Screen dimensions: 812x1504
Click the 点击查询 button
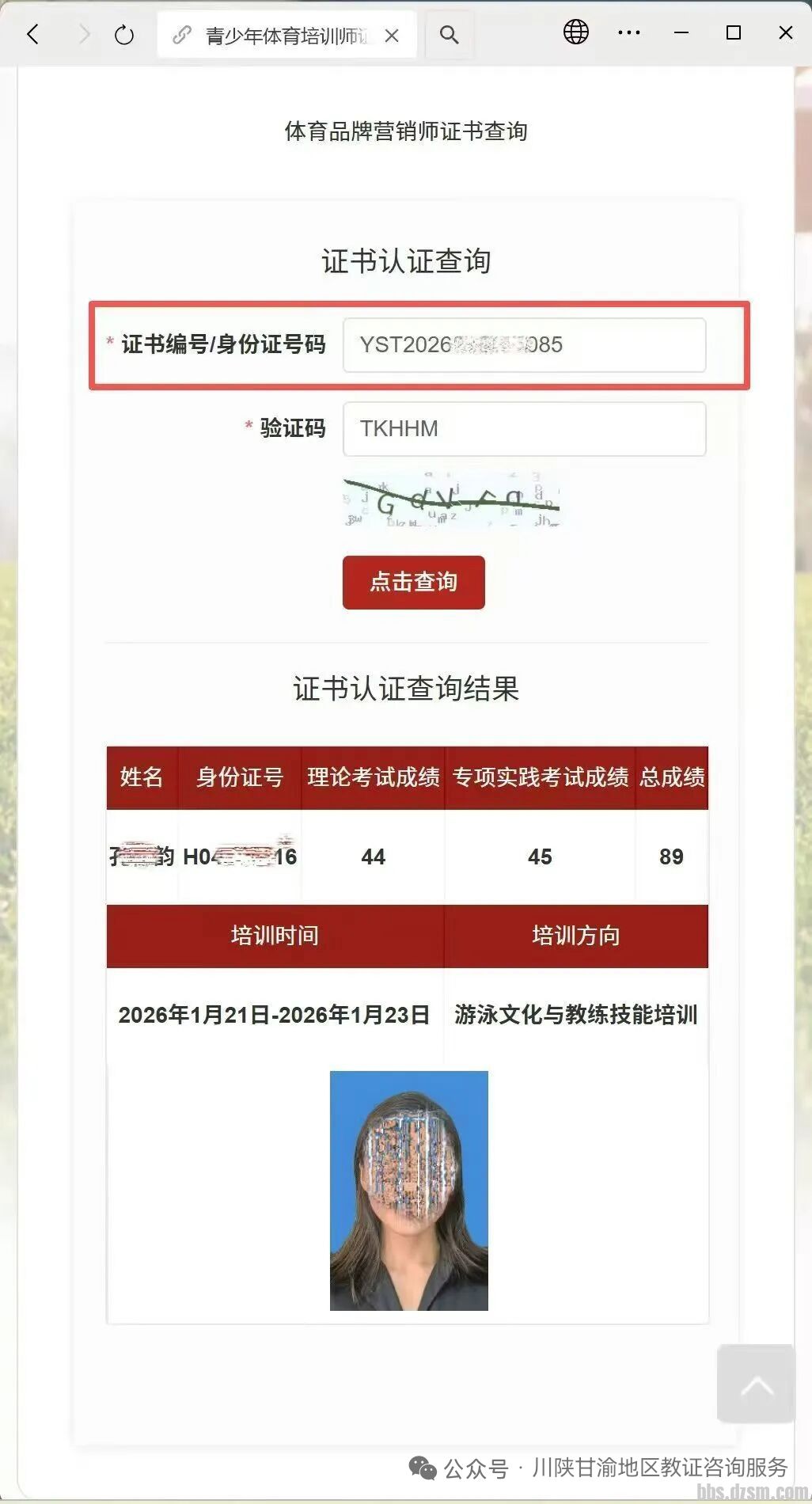pyautogui.click(x=413, y=583)
